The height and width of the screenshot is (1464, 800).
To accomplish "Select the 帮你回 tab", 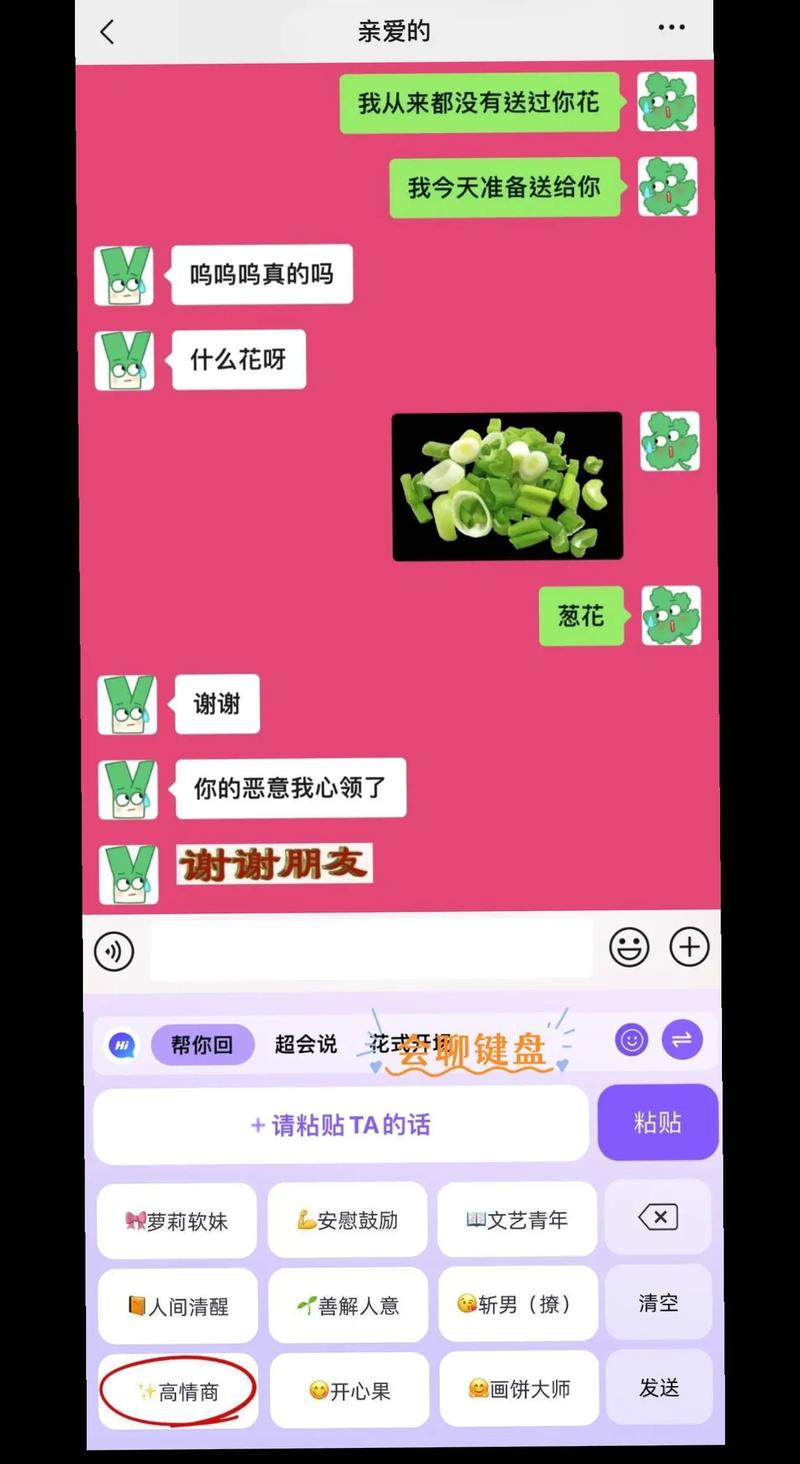I will pyautogui.click(x=201, y=1045).
